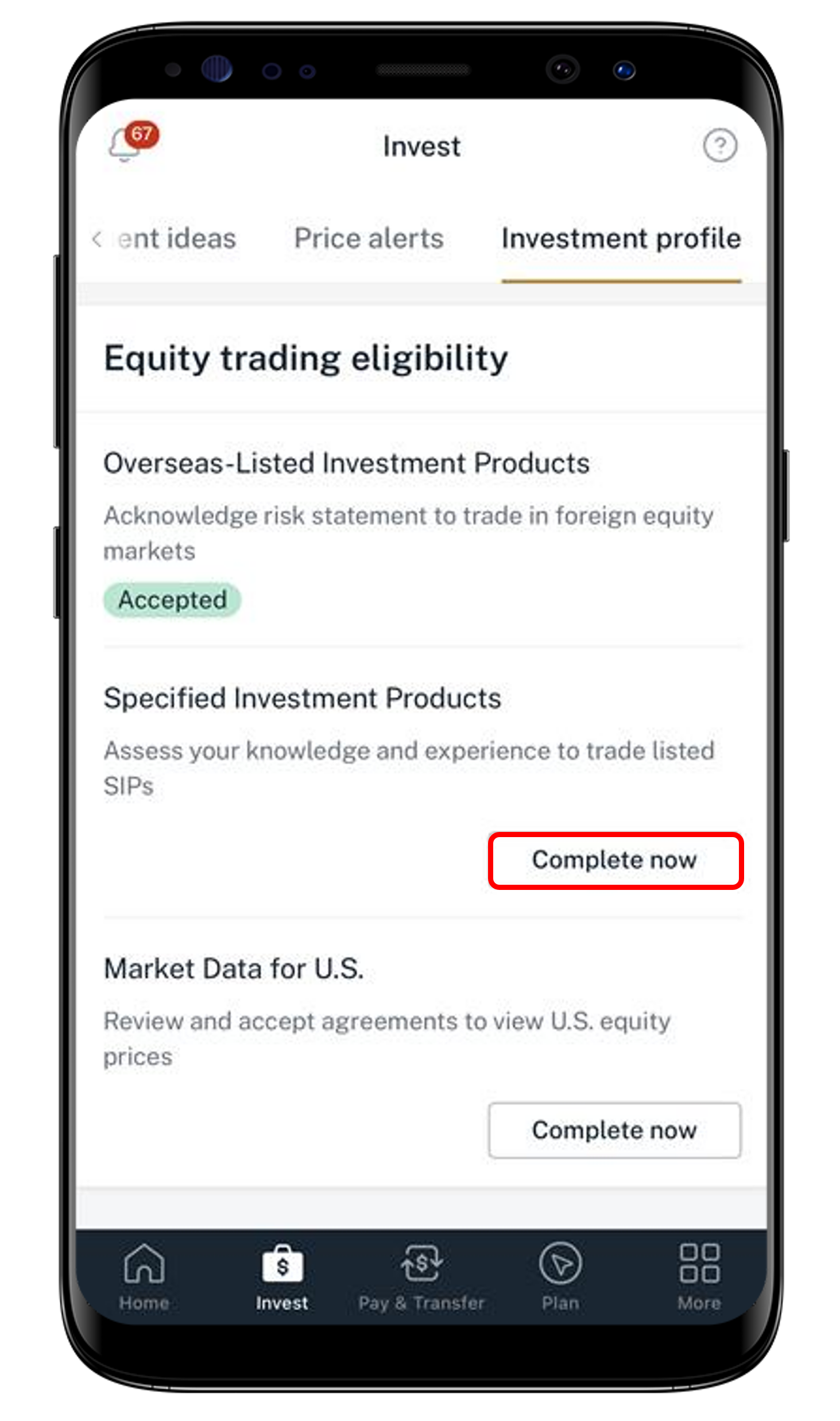Tap the left chevron beside the tabs
The image size is (840, 1421).
(x=96, y=238)
